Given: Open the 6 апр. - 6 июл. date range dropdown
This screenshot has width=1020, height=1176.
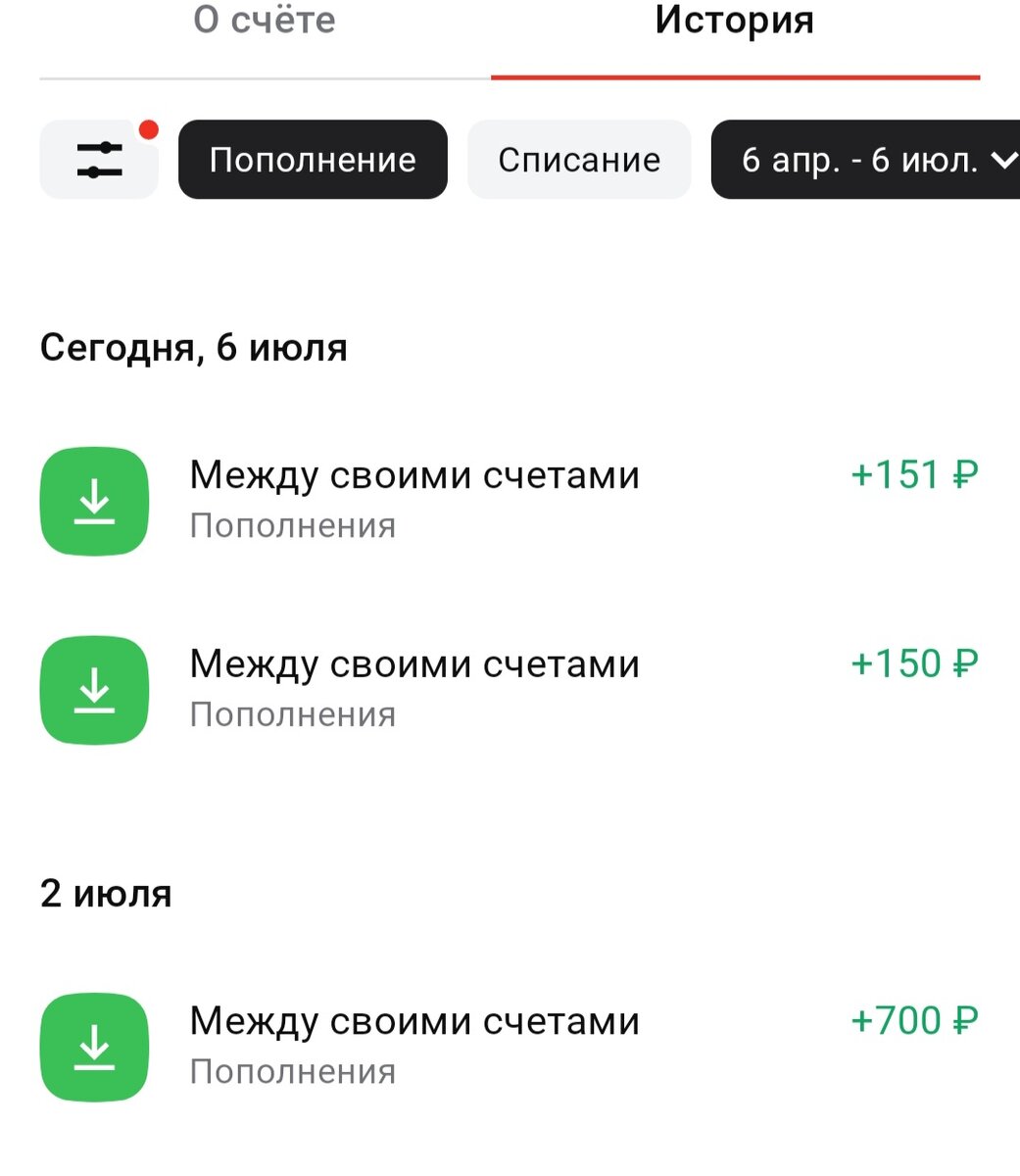Looking at the screenshot, I should tap(862, 161).
